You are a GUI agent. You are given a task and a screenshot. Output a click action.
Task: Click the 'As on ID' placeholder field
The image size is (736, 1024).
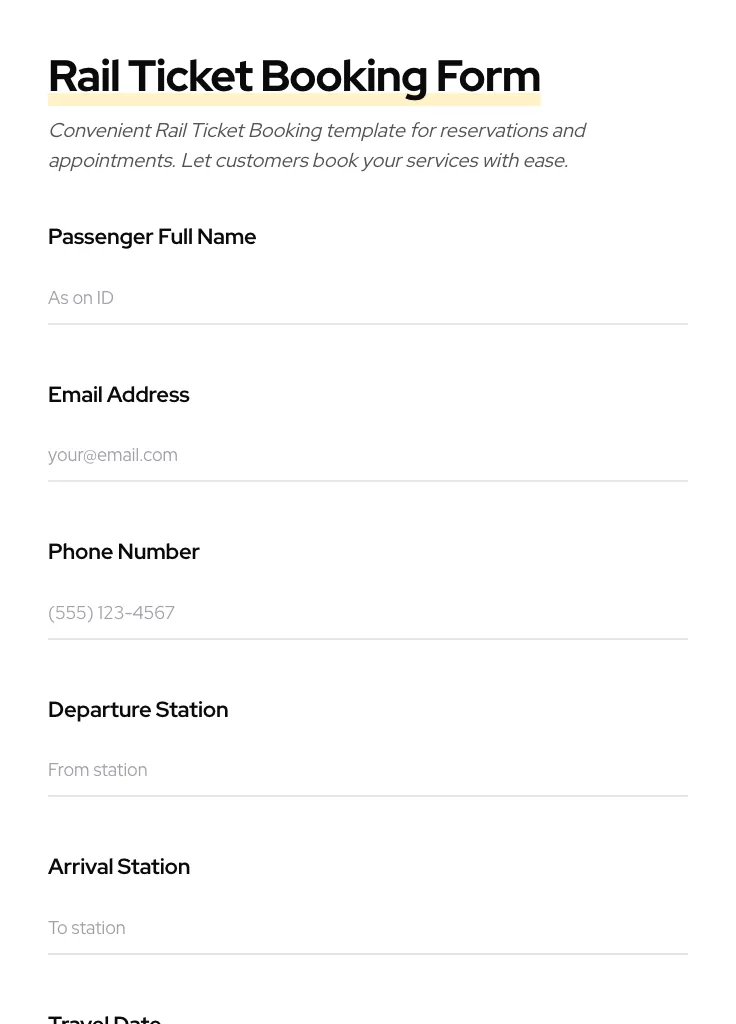pos(81,298)
